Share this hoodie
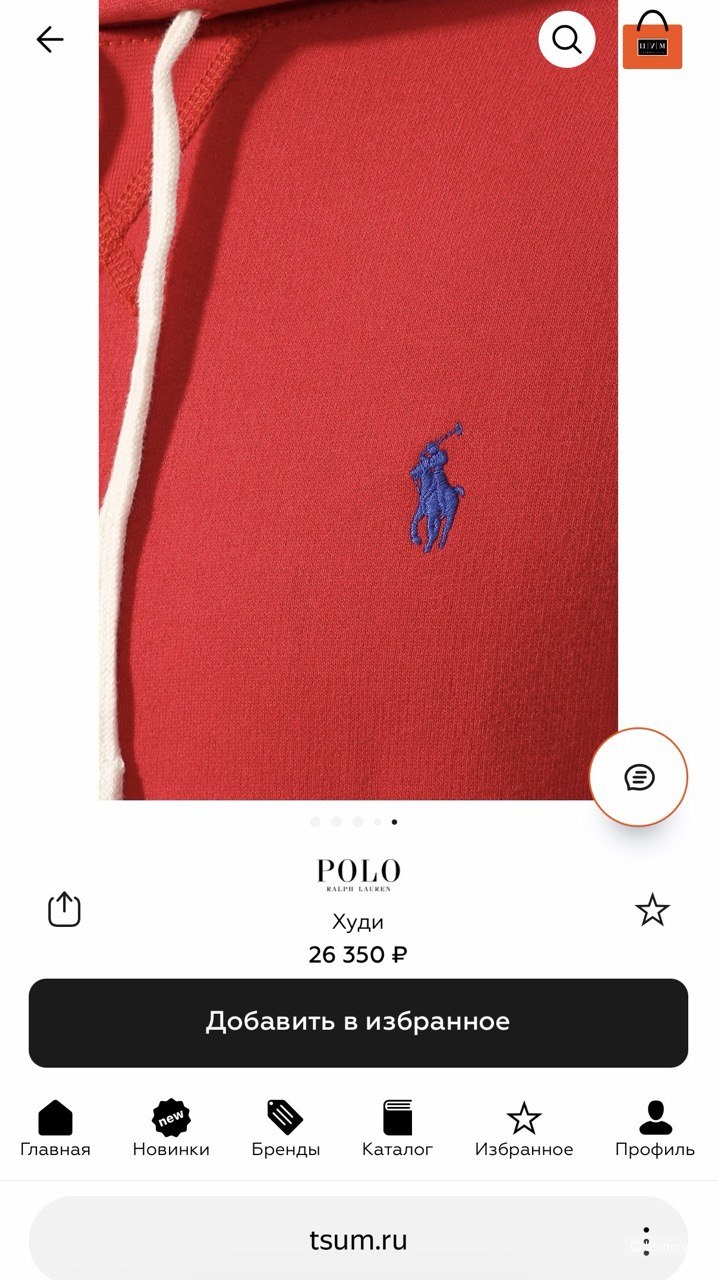The height and width of the screenshot is (1280, 717). pyautogui.click(x=64, y=909)
